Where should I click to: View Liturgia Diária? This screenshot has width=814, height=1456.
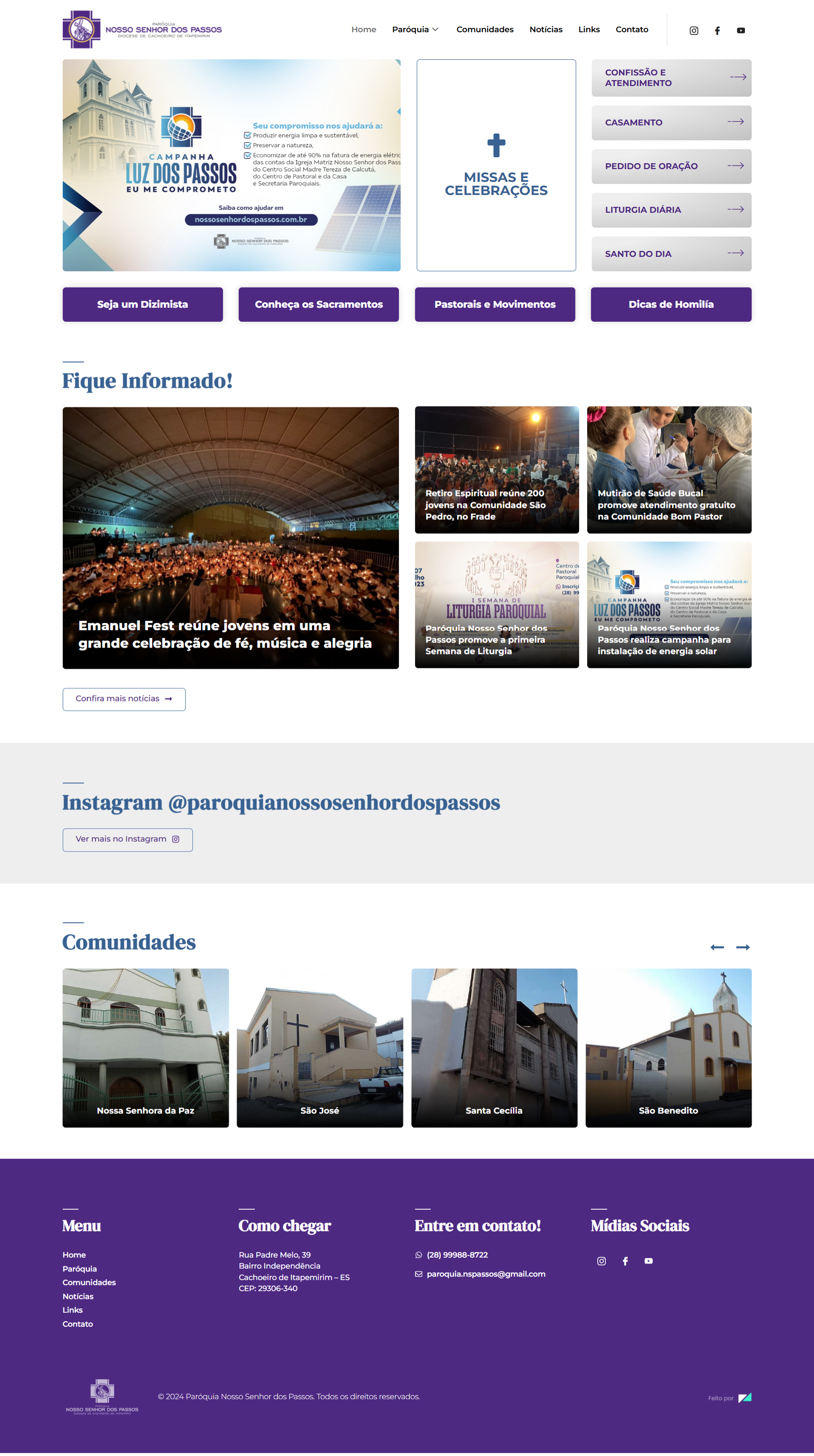point(671,210)
